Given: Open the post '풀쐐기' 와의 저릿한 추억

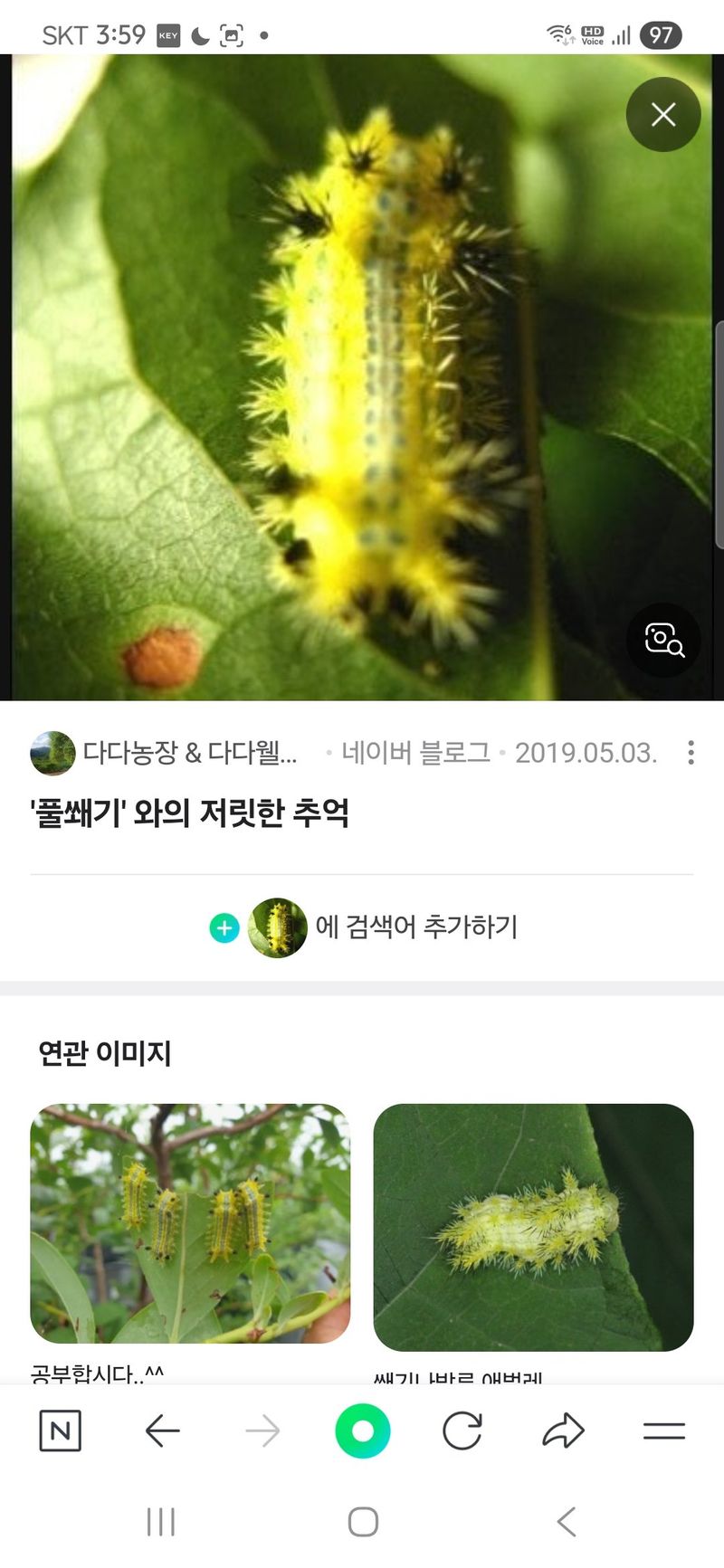Looking at the screenshot, I should tap(190, 813).
